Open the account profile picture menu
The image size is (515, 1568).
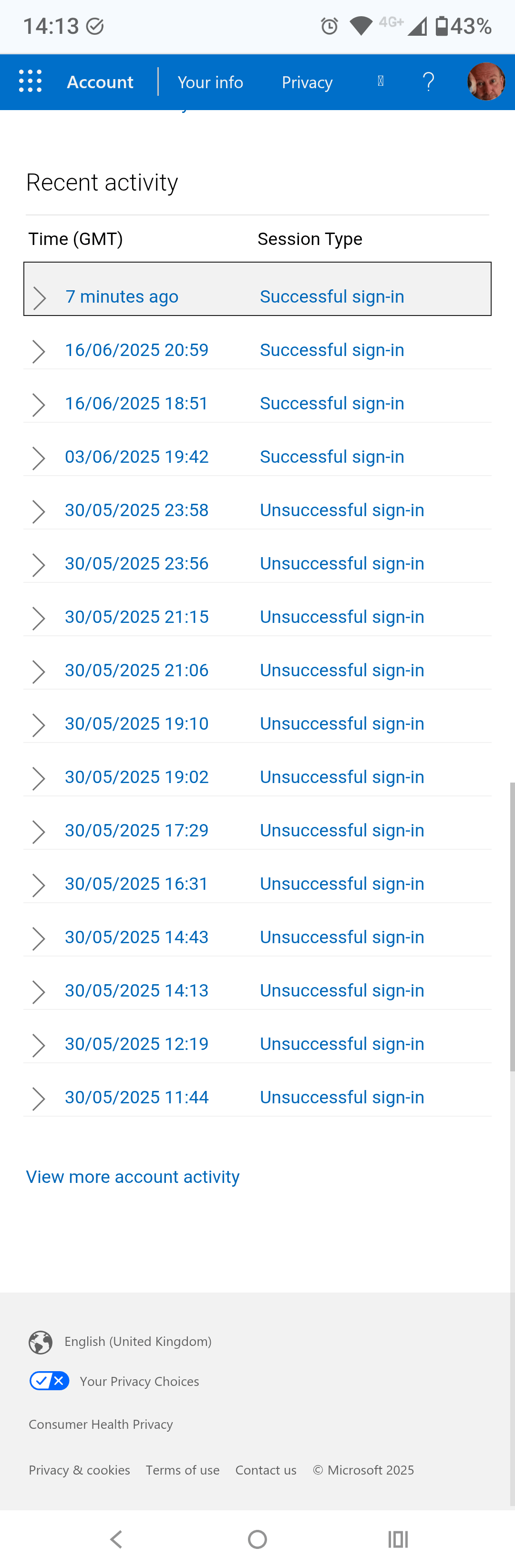pyautogui.click(x=485, y=81)
